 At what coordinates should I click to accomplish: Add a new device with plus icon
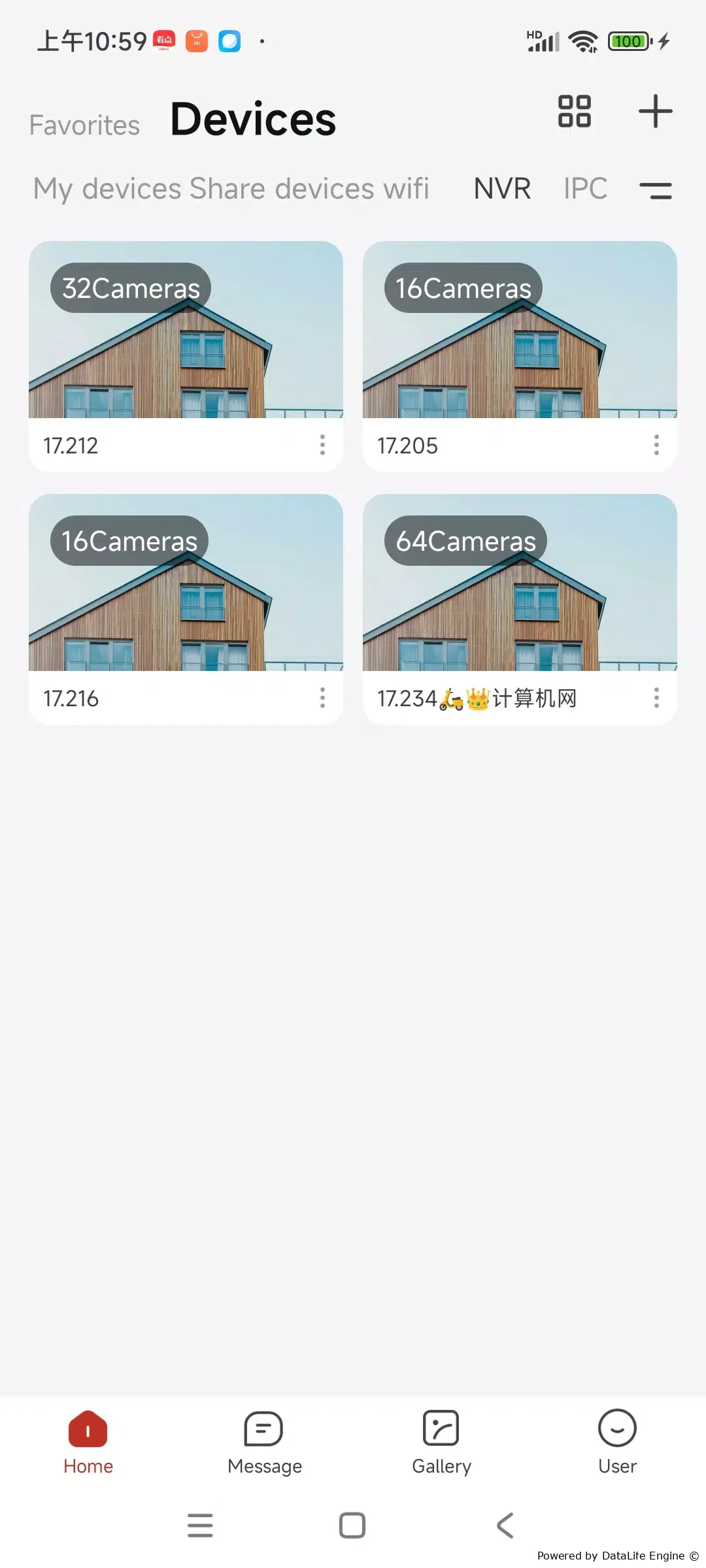[655, 111]
